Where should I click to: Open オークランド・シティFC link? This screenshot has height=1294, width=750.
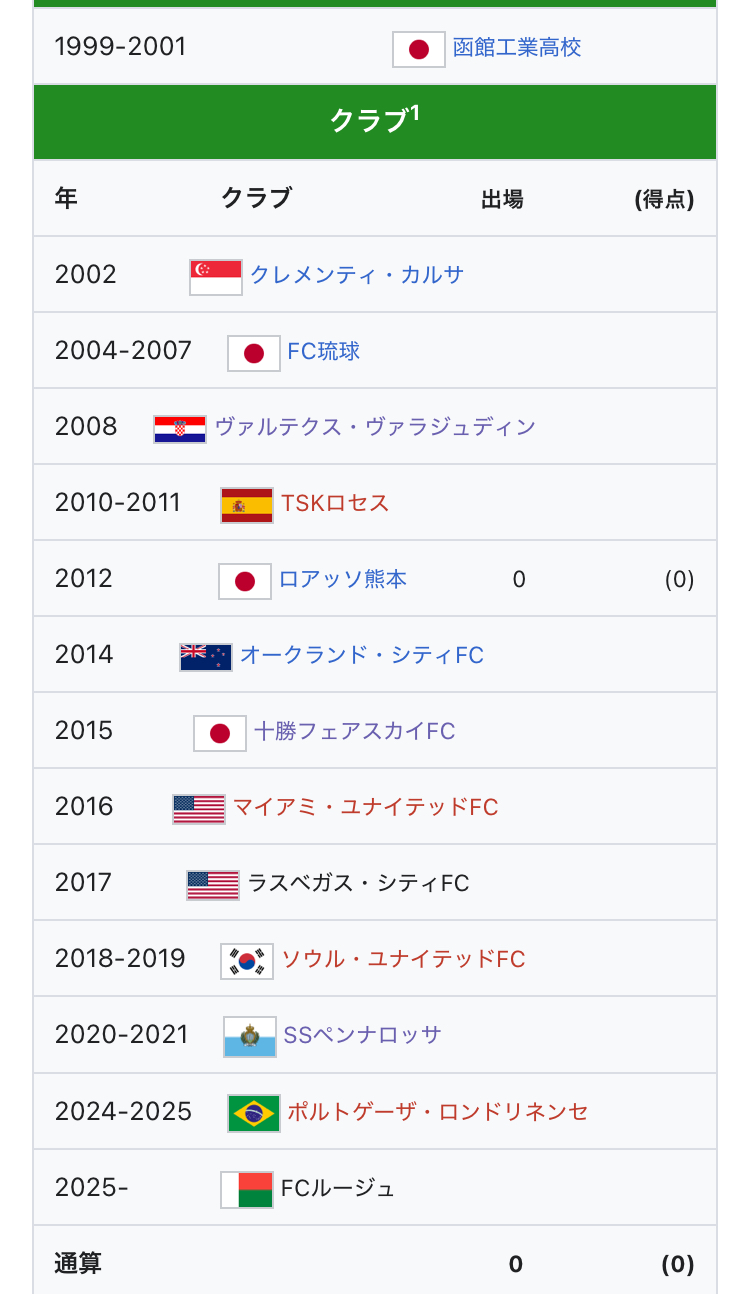[x=362, y=655]
